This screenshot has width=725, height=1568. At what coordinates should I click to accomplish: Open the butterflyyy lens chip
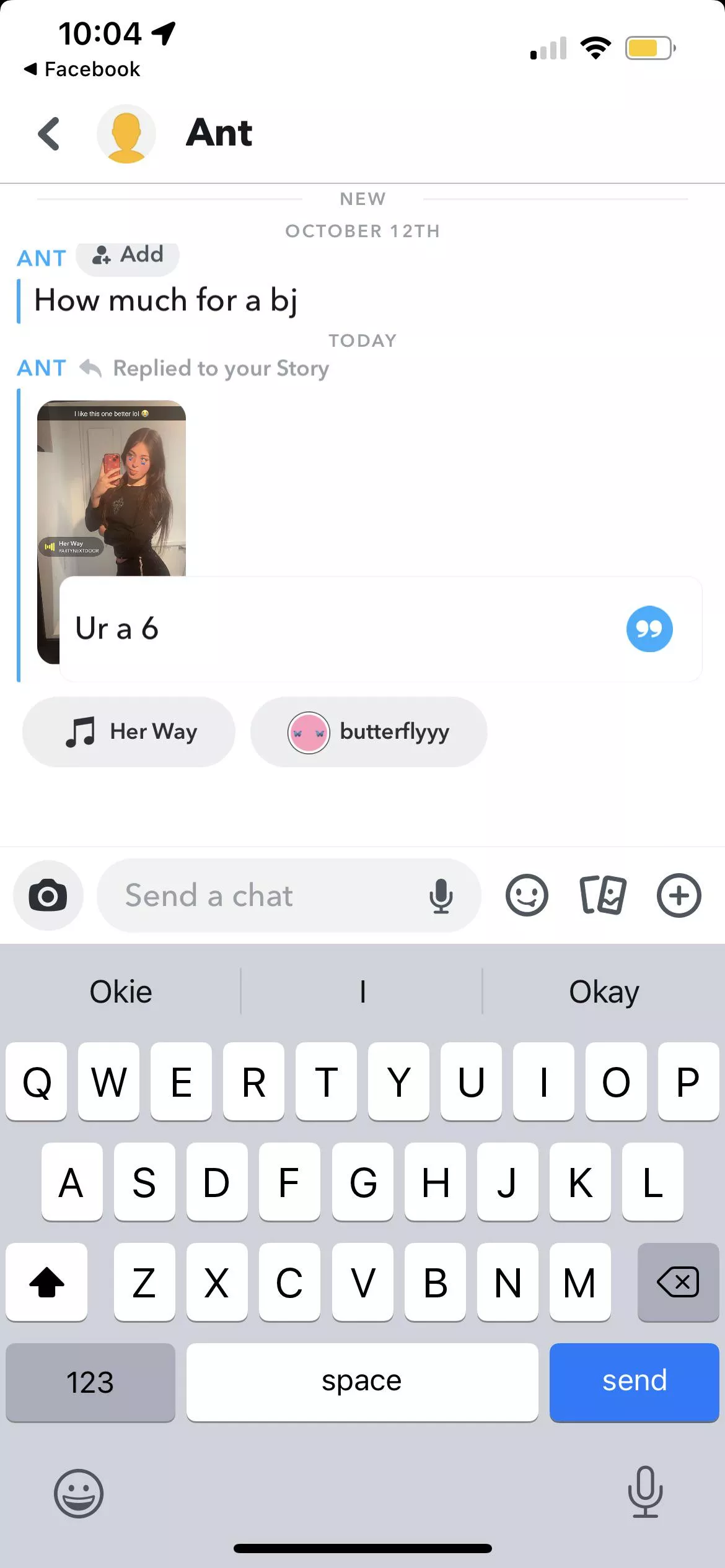tap(369, 731)
